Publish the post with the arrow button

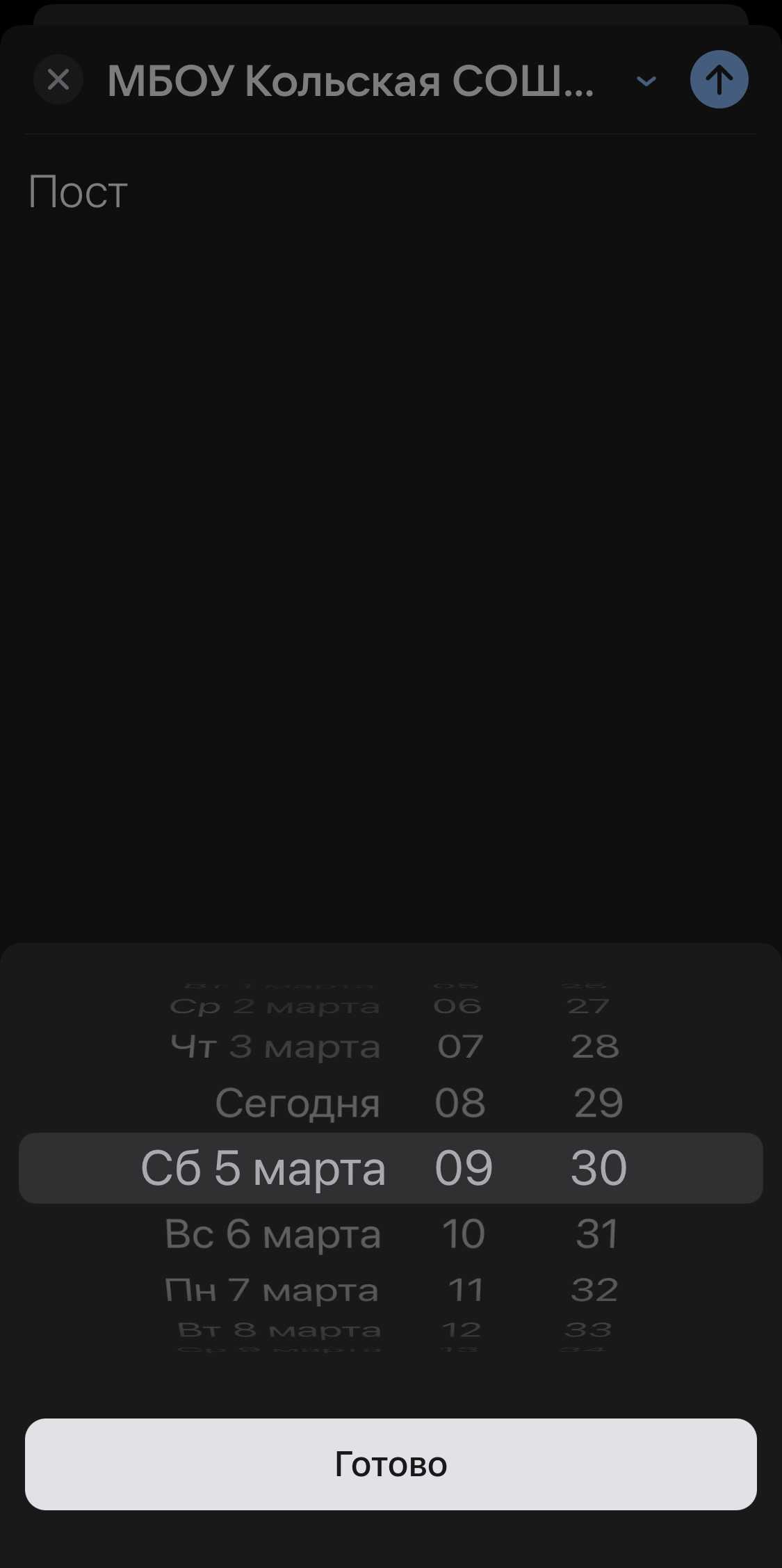(719, 80)
